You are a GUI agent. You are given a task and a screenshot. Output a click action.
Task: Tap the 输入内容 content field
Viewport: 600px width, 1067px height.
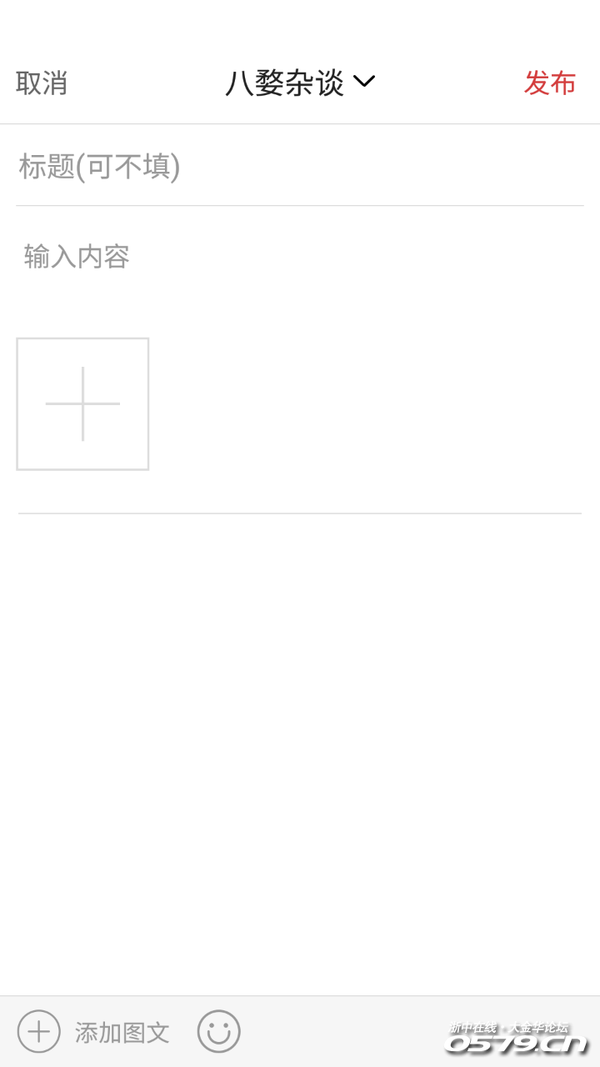tap(300, 258)
